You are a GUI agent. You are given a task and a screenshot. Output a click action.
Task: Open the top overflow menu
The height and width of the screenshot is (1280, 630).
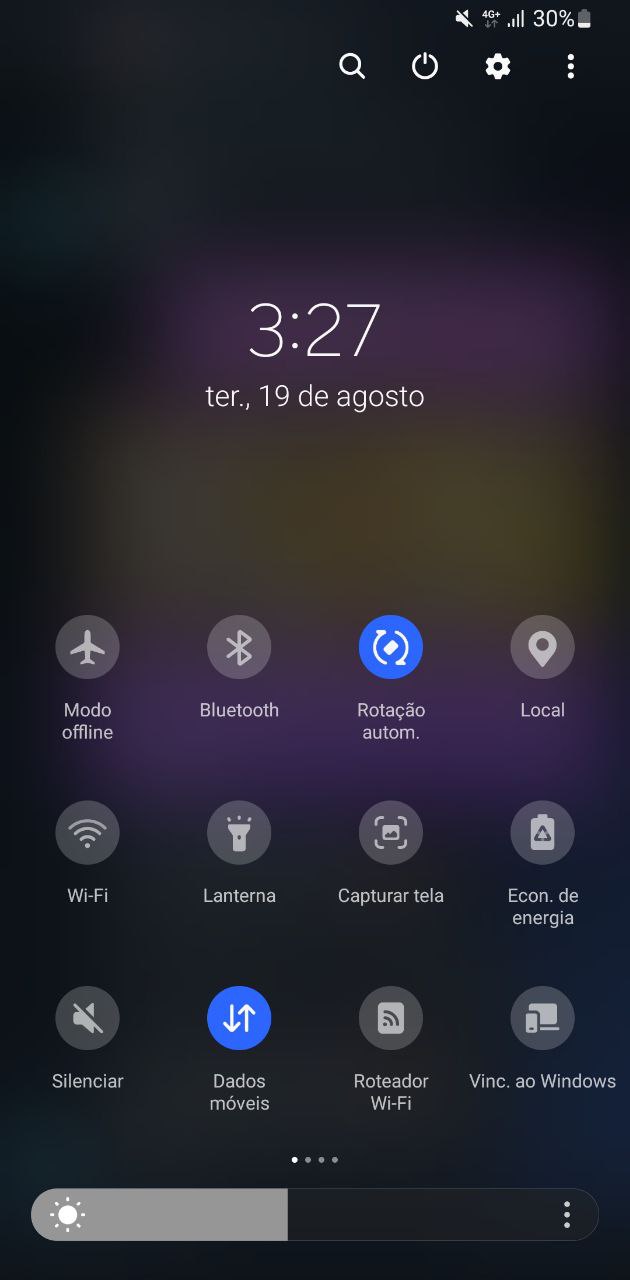[x=570, y=67]
